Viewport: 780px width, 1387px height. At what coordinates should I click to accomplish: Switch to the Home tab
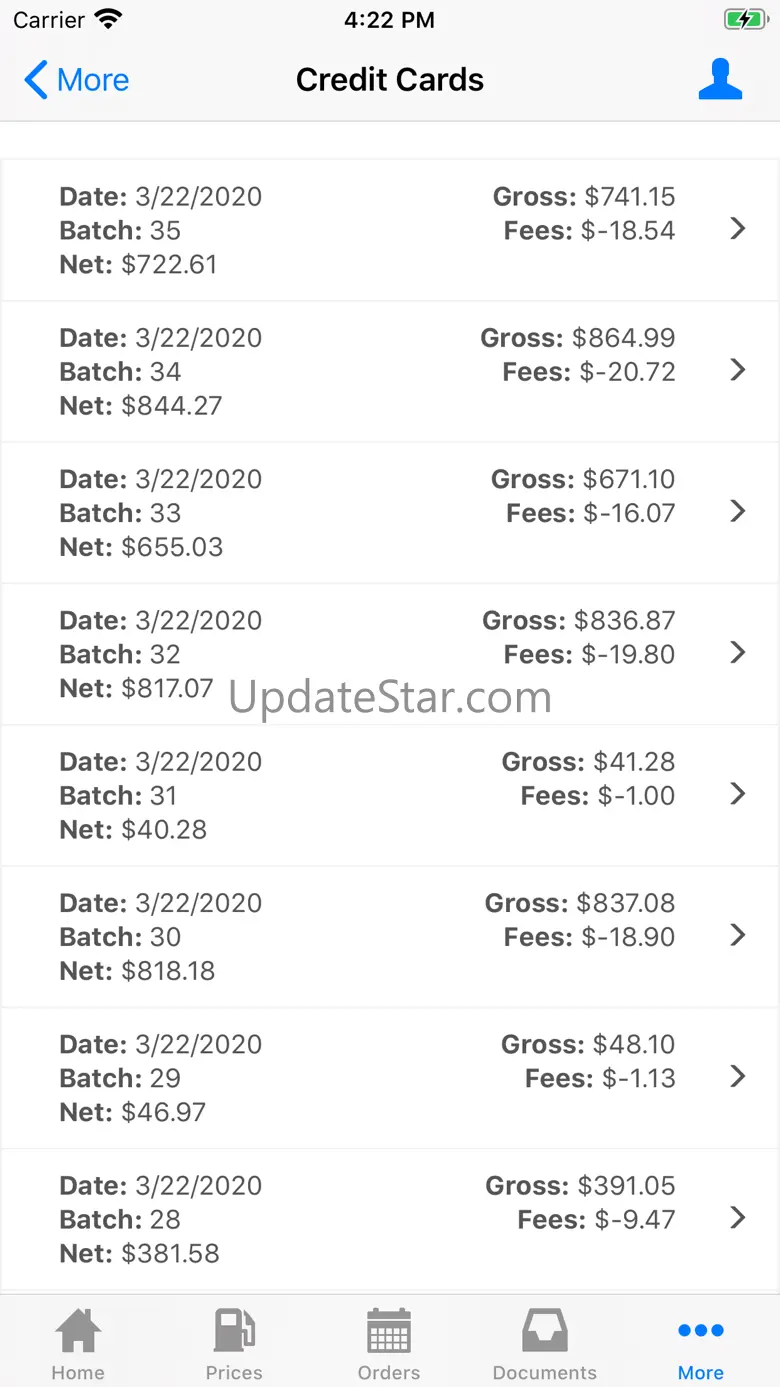78,1343
